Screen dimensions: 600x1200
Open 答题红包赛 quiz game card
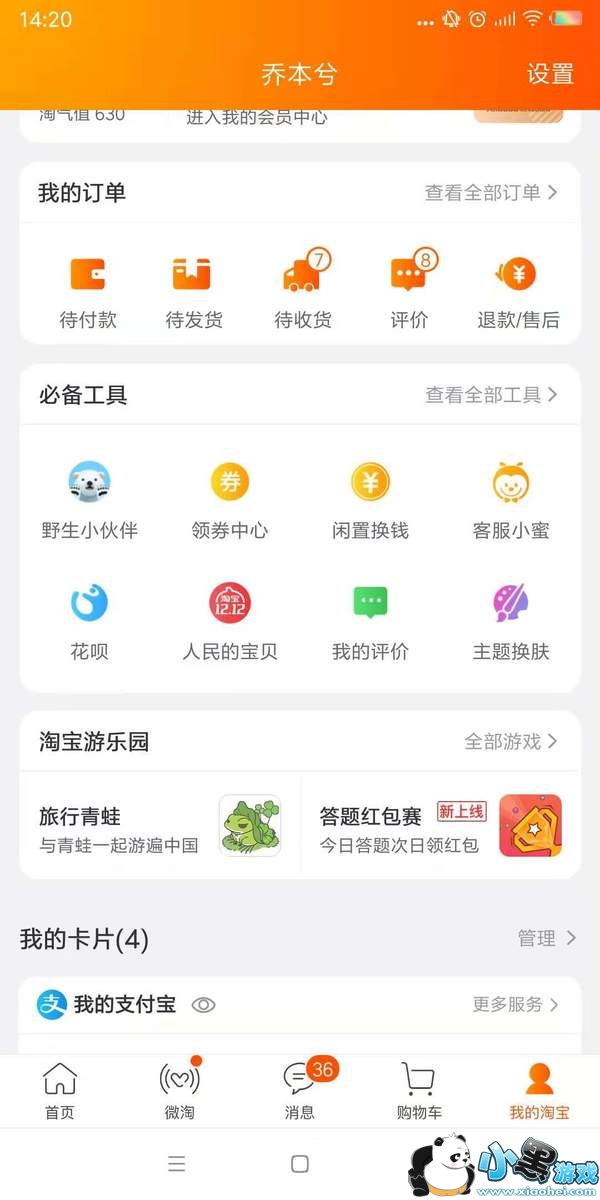(440, 827)
